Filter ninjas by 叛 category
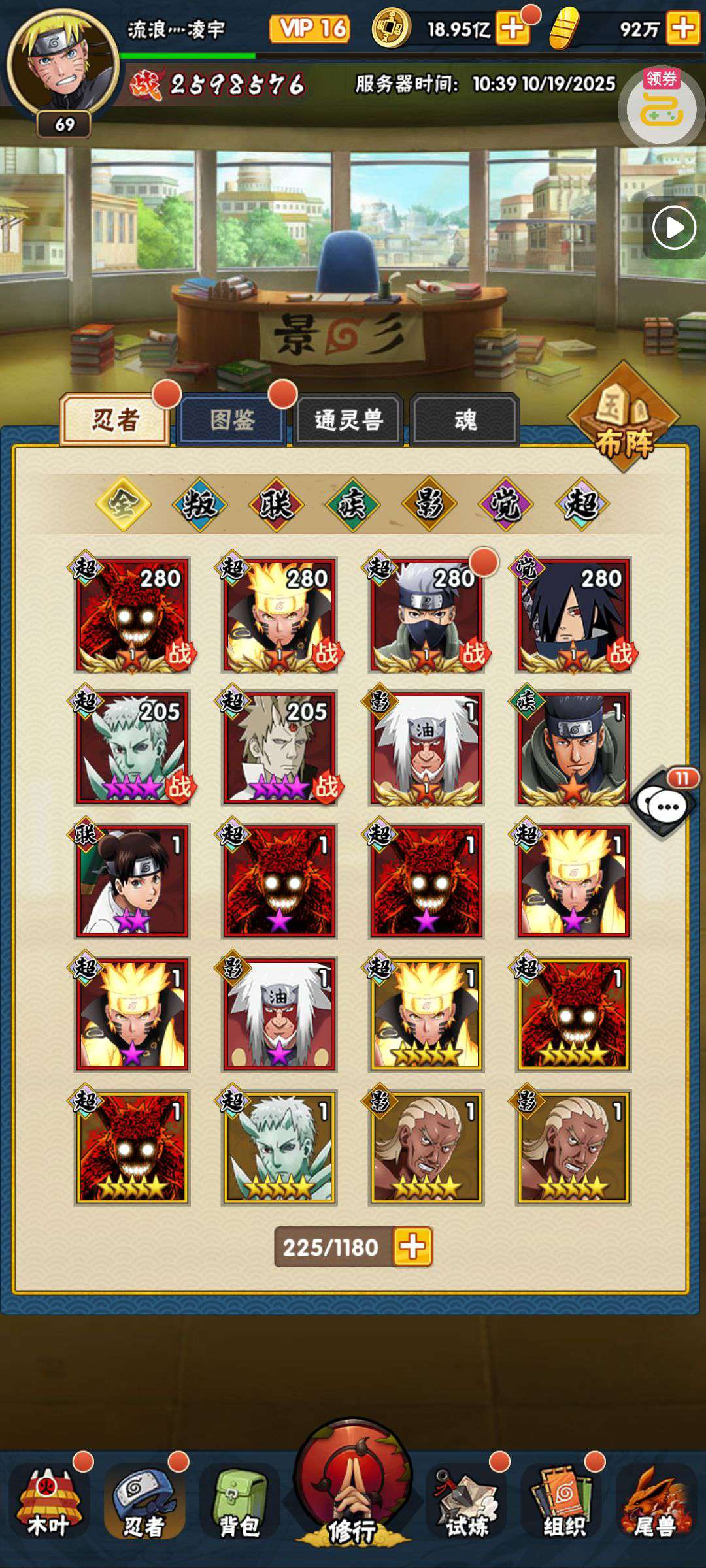This screenshot has width=706, height=1568. [199, 504]
